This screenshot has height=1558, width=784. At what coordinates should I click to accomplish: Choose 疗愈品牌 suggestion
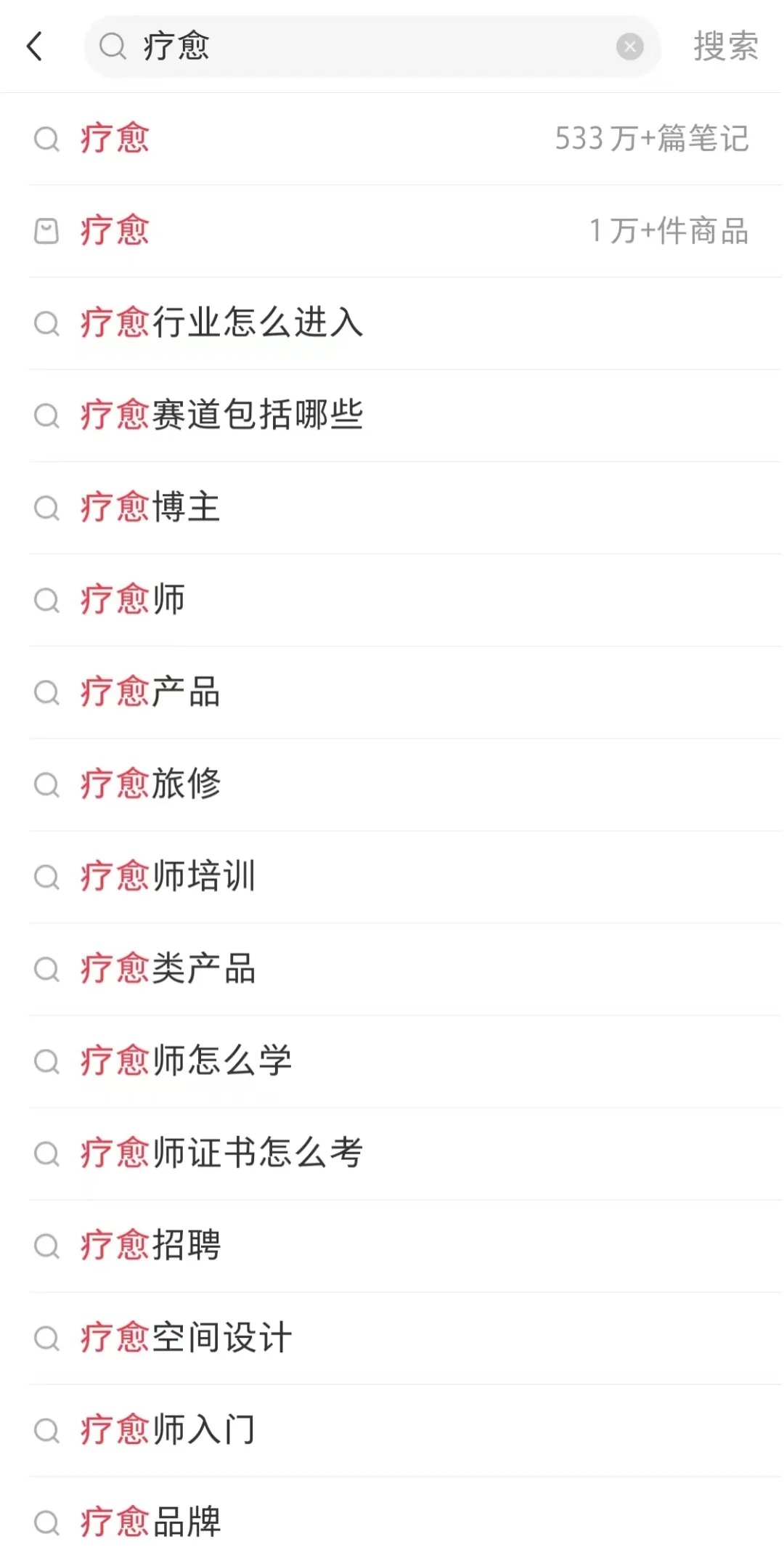click(x=150, y=1522)
